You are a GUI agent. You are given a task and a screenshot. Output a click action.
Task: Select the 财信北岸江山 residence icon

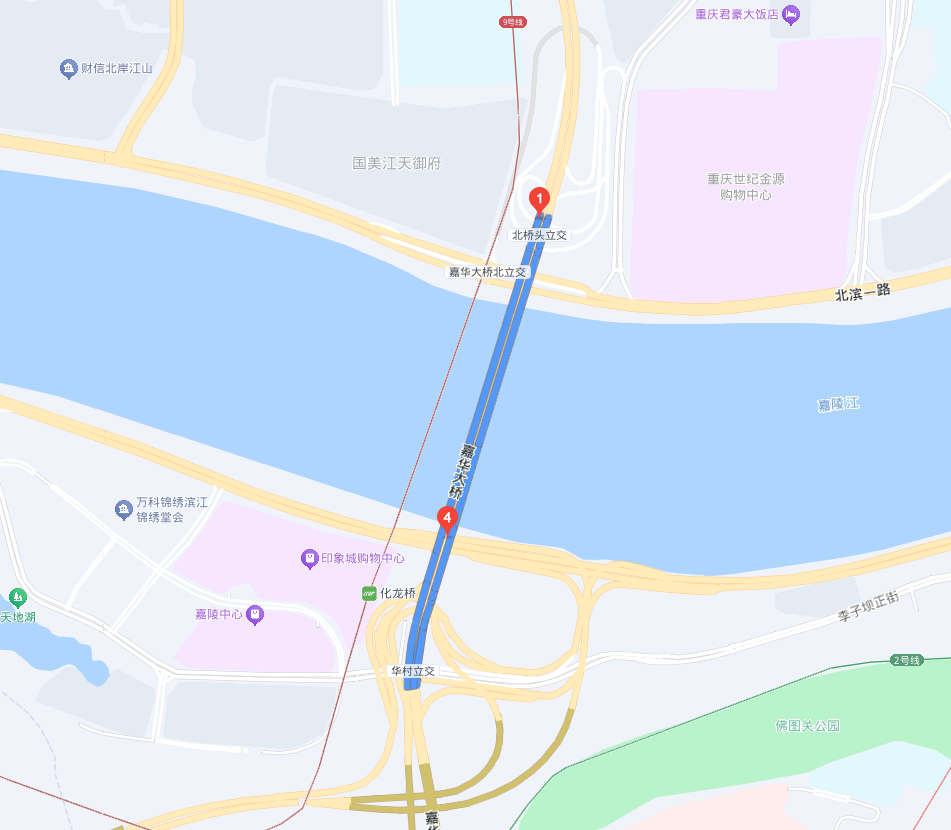pyautogui.click(x=68, y=69)
